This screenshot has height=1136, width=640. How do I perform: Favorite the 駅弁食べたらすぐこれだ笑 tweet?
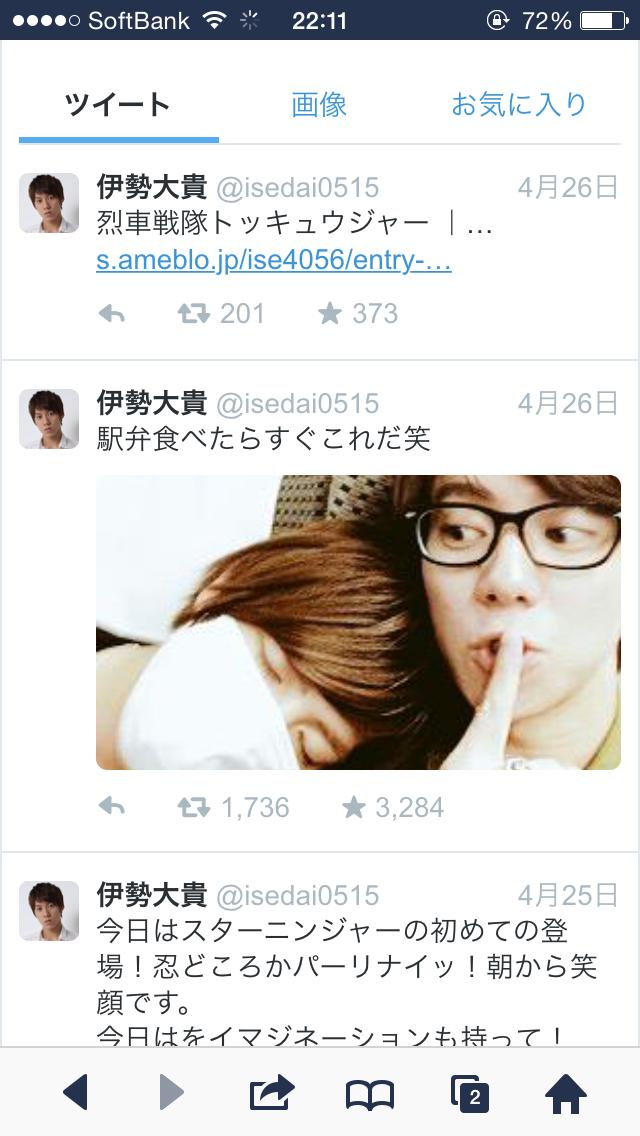[x=355, y=807]
